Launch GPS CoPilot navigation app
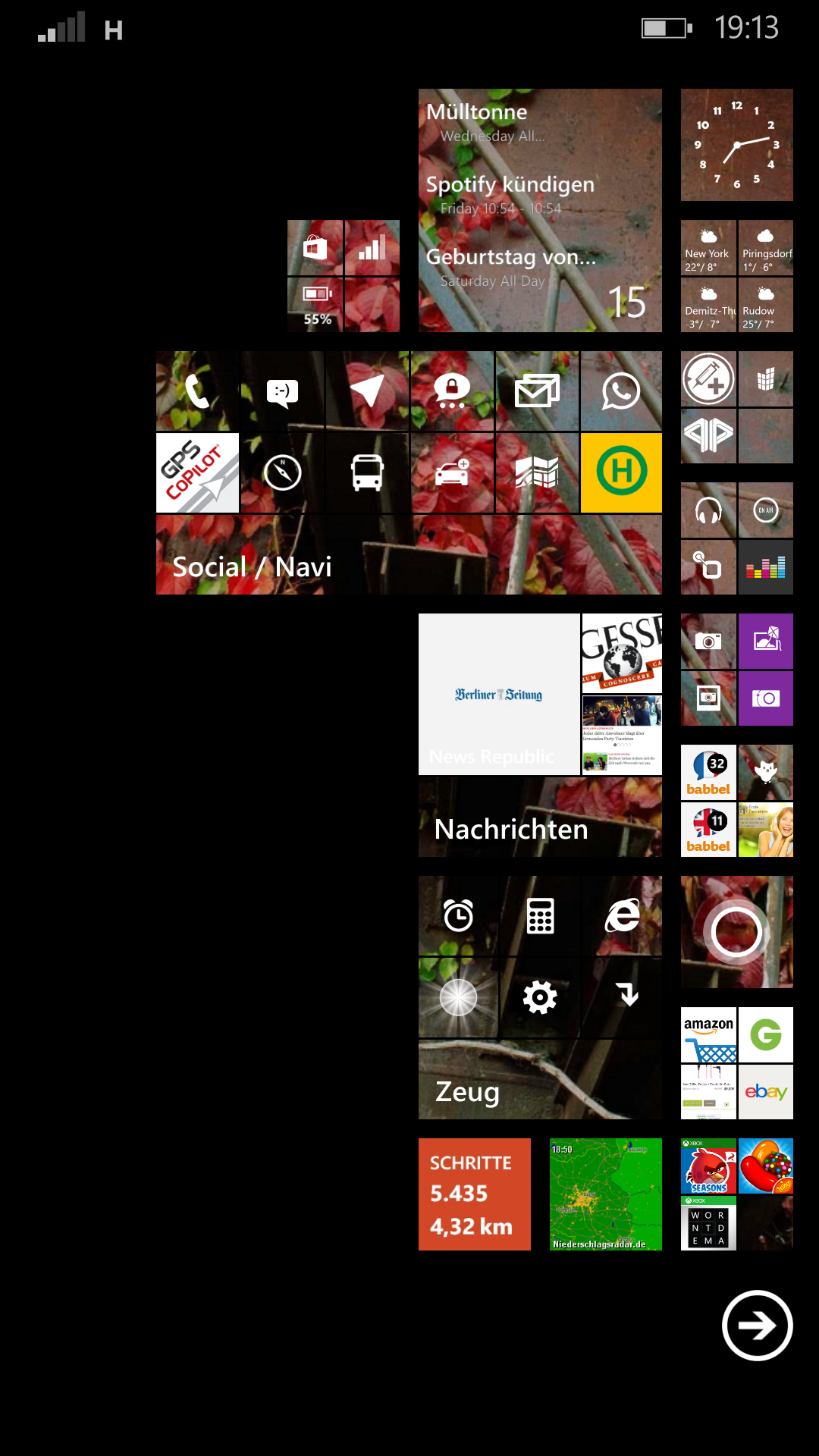 click(x=197, y=473)
